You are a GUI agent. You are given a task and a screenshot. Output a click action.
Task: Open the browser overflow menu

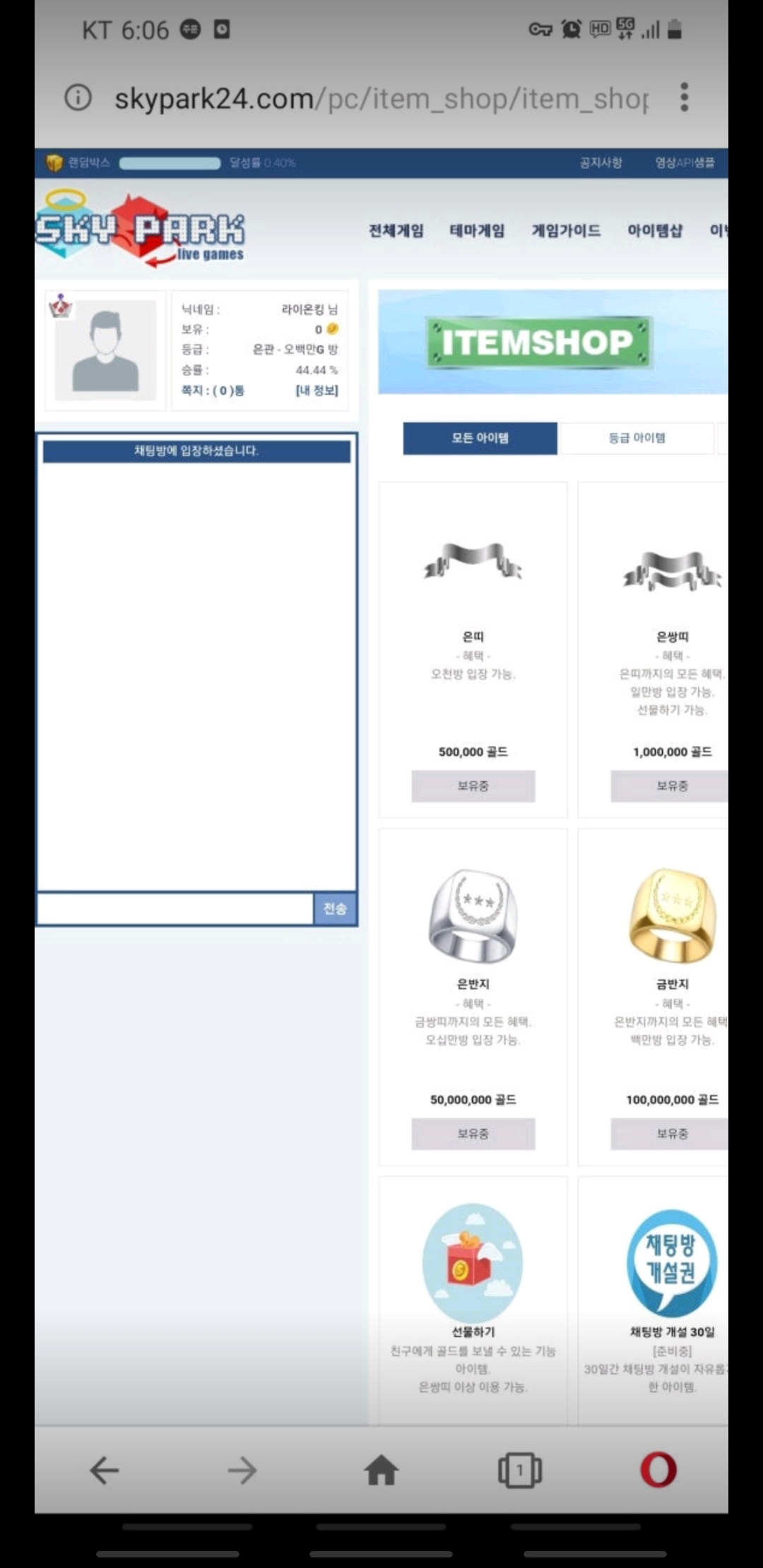click(684, 97)
